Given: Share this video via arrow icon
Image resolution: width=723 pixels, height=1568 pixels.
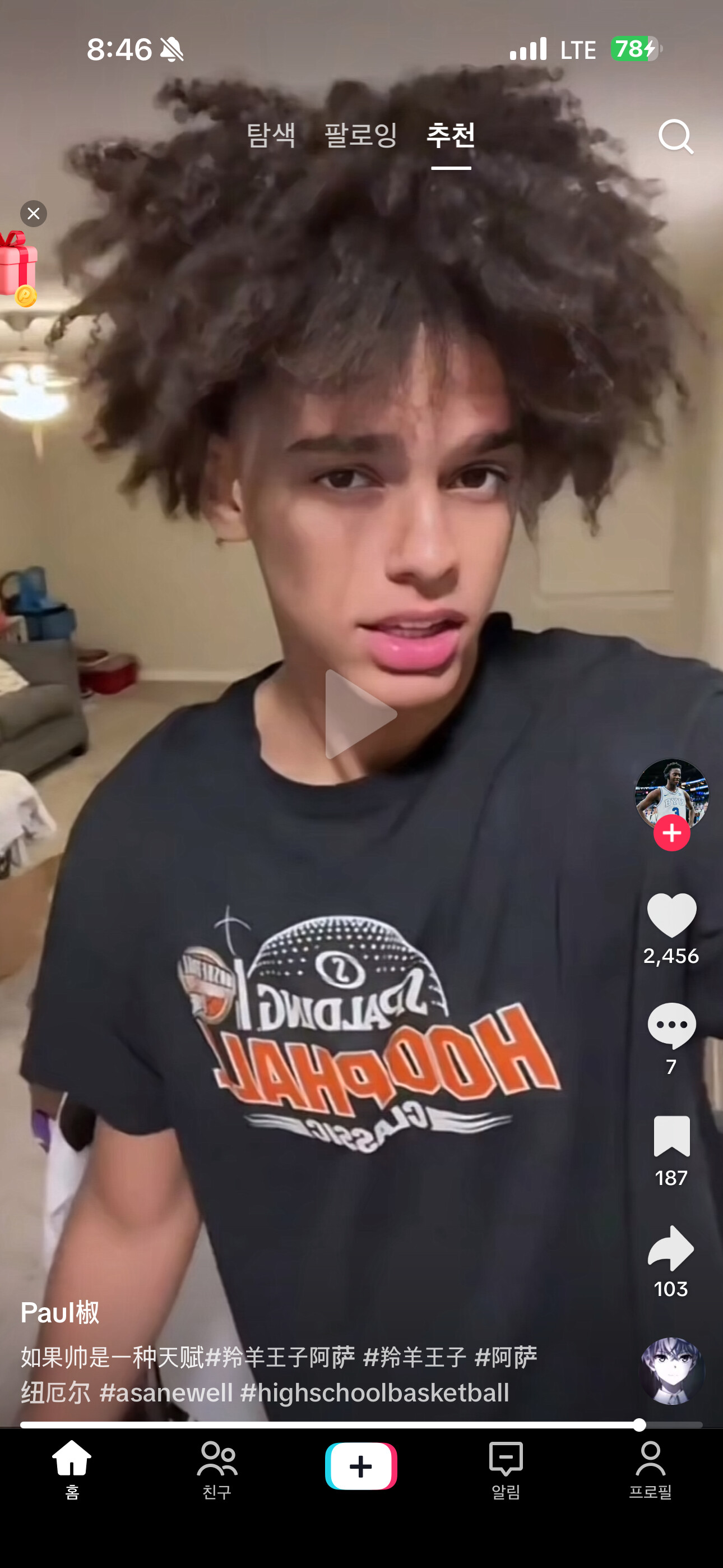Looking at the screenshot, I should (x=671, y=1248).
